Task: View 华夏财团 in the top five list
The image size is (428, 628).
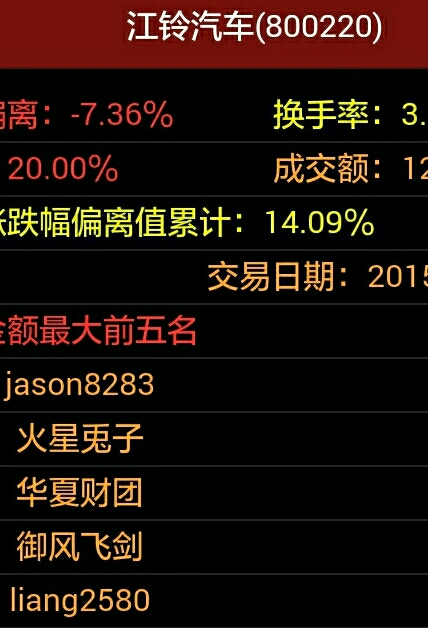Action: [x=214, y=493]
